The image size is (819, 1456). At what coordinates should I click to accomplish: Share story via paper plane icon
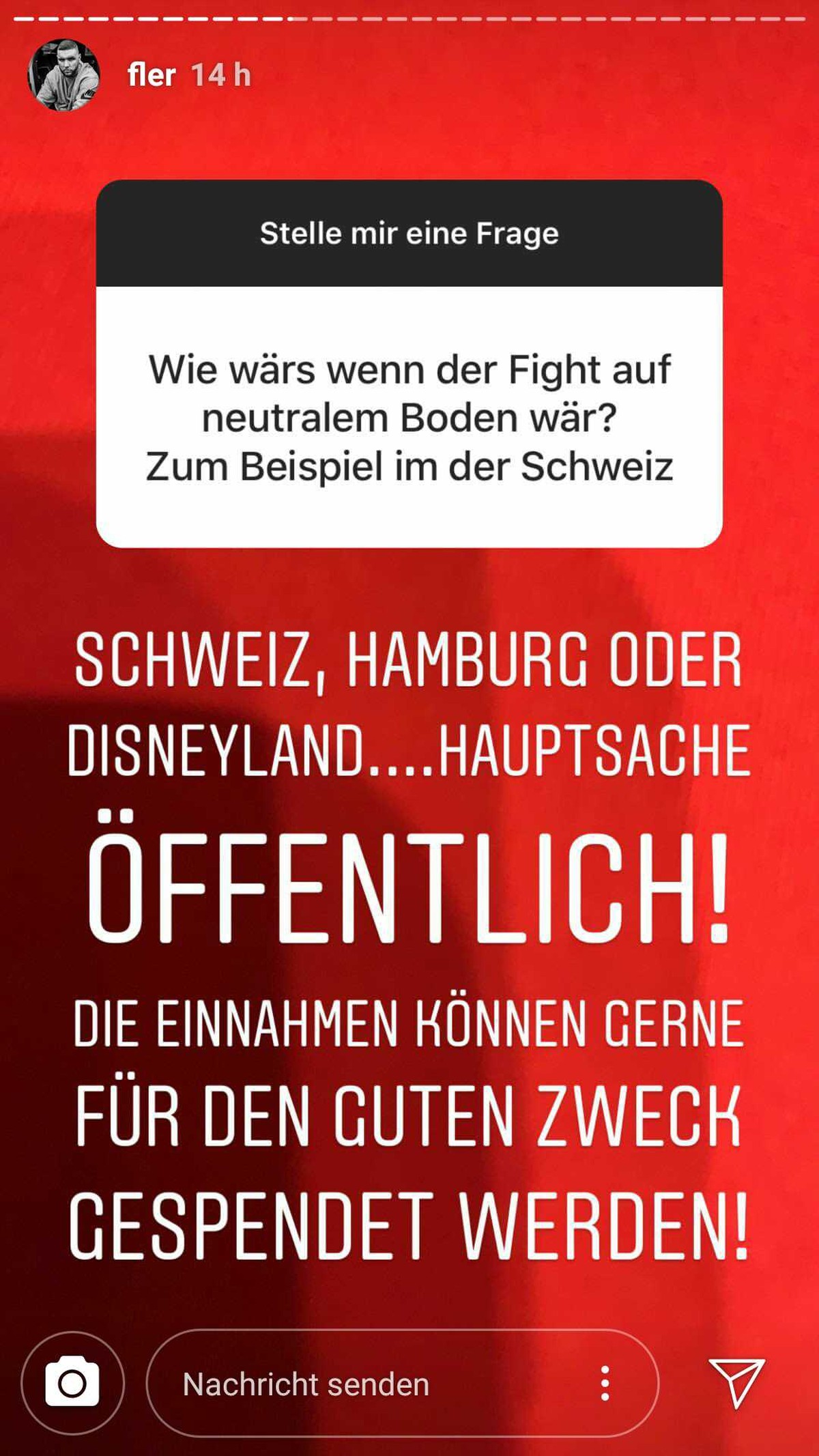736,1383
